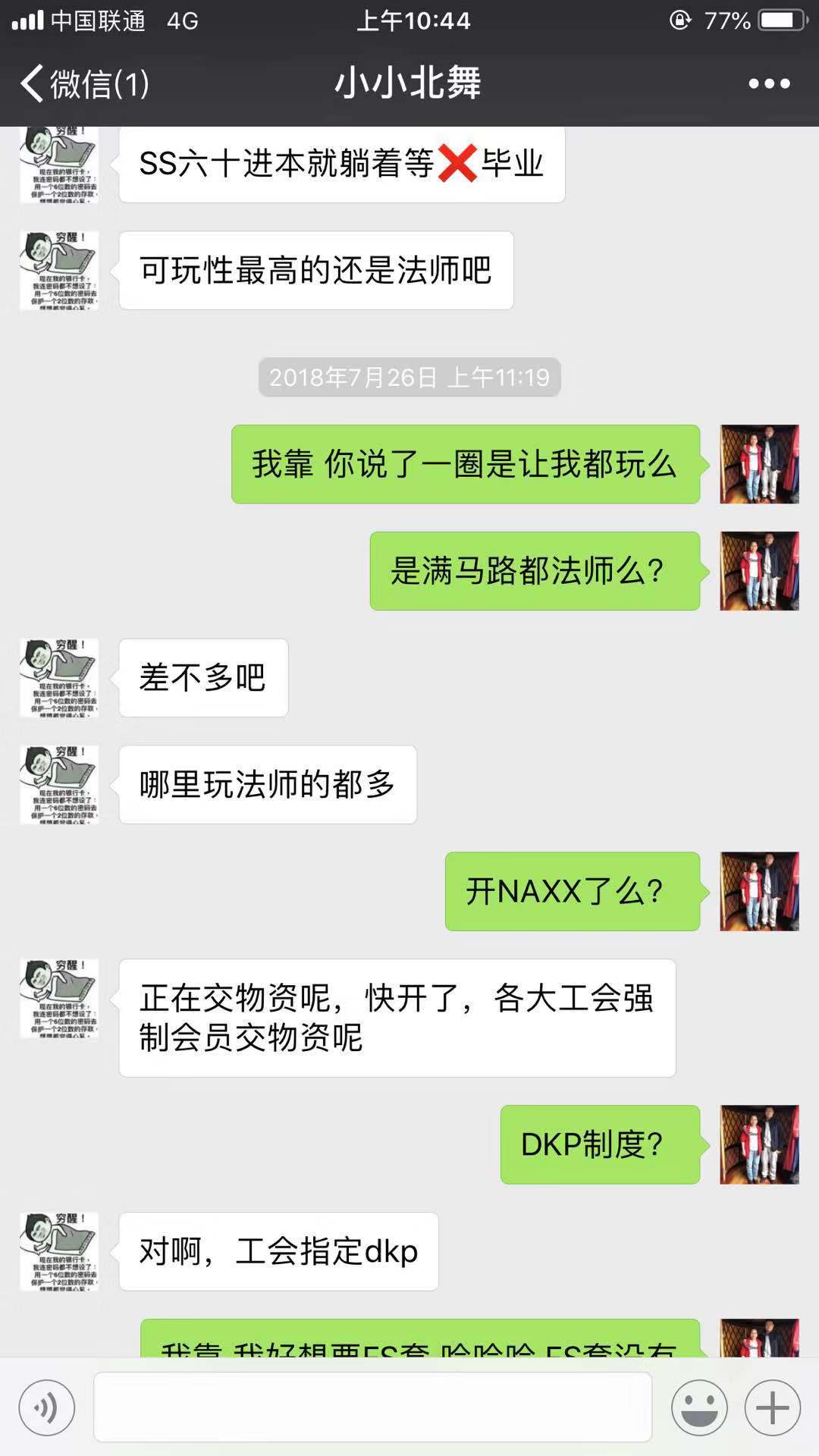Open the plus attachments menu

772,1408
